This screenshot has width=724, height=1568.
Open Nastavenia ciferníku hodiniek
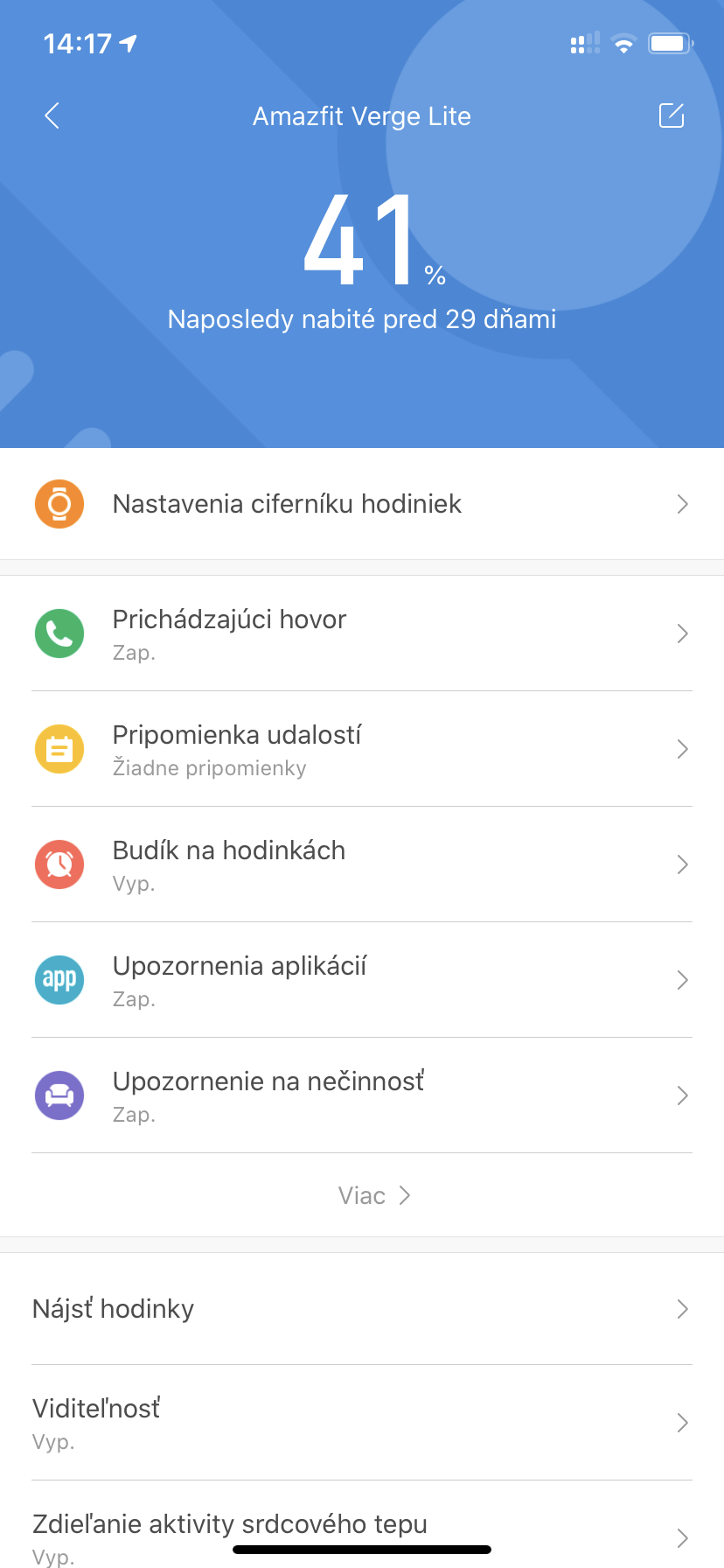click(x=362, y=504)
